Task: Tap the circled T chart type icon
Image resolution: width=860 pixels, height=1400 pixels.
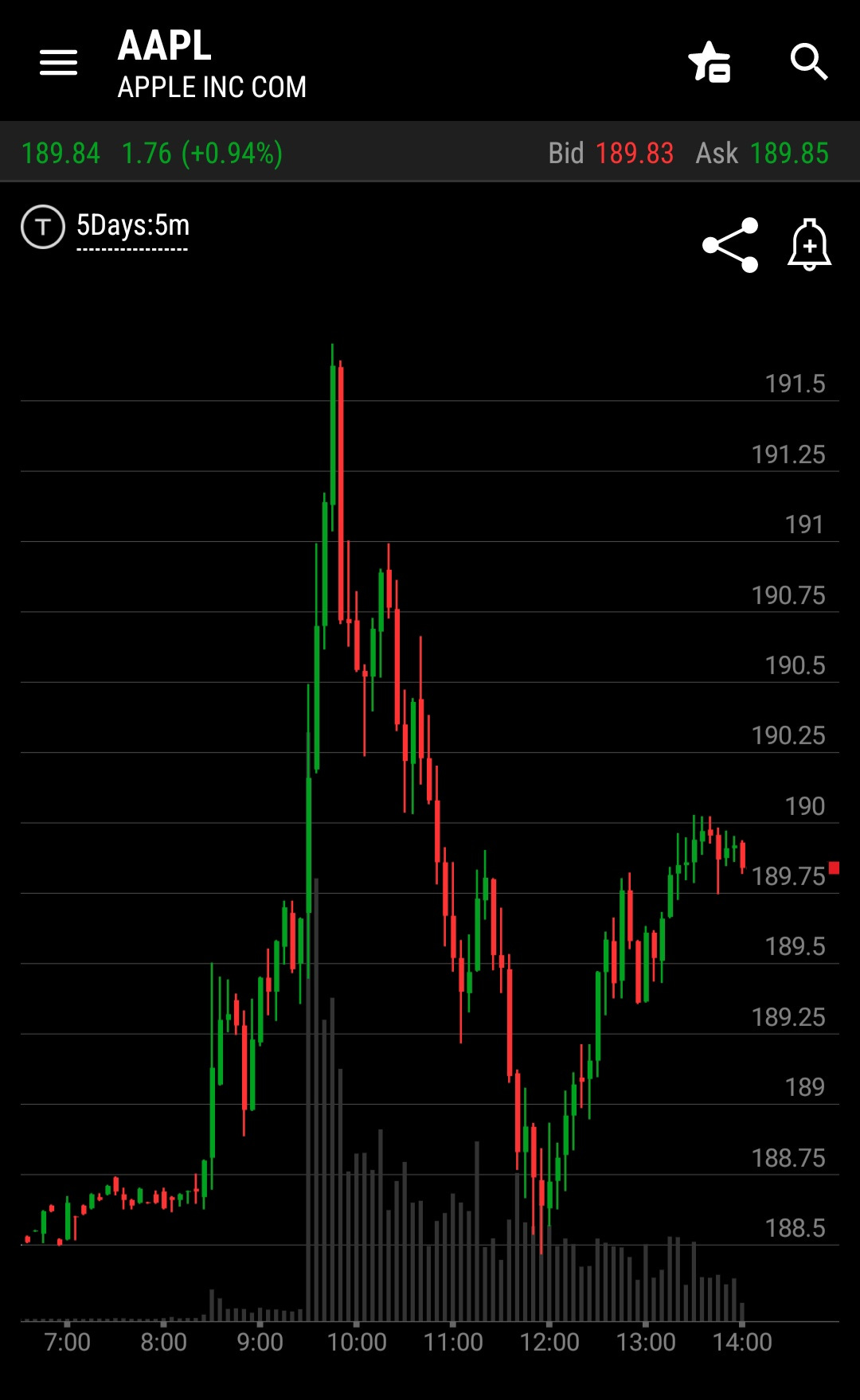Action: (x=43, y=227)
